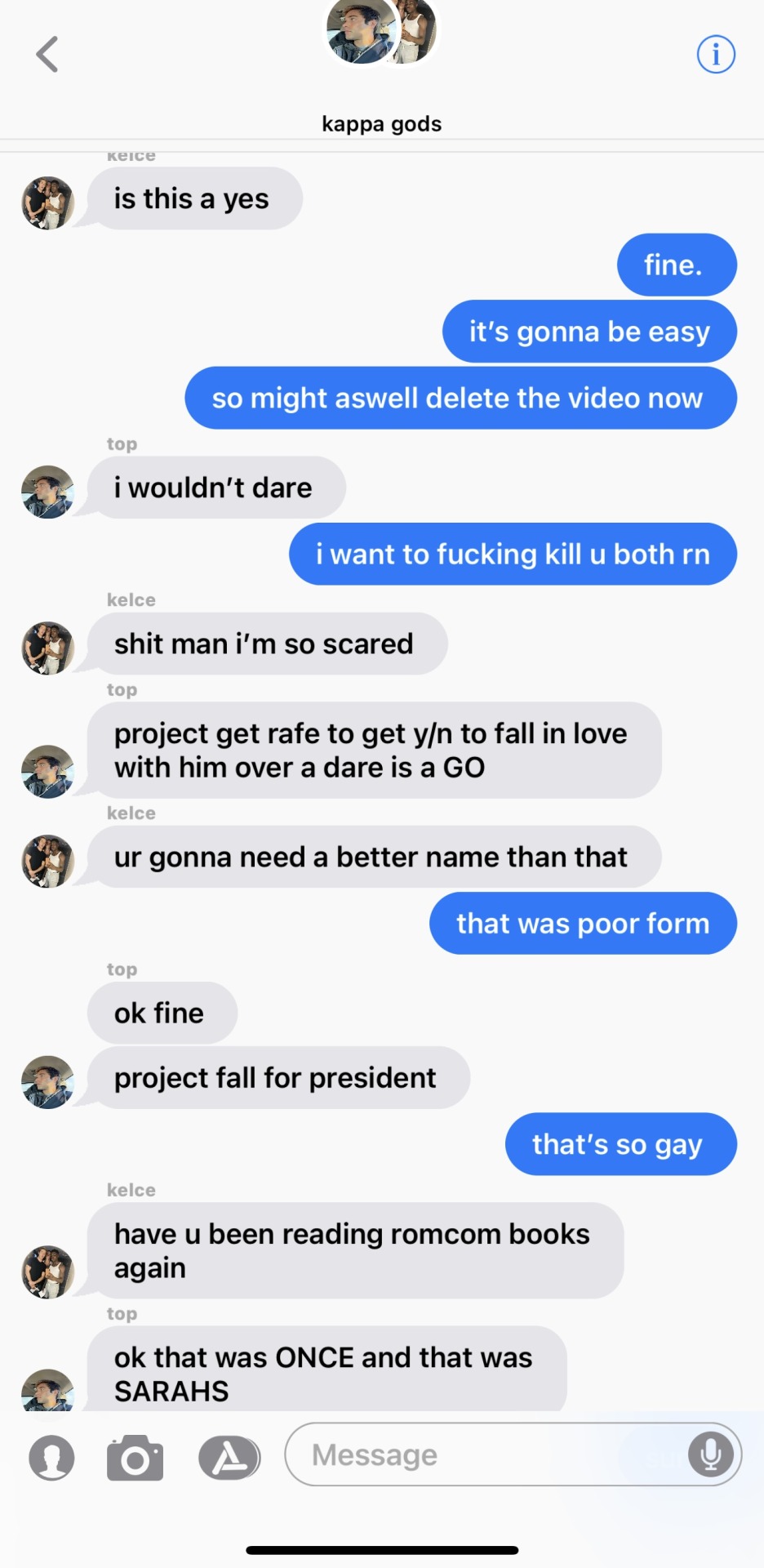This screenshot has height=1568, width=764.
Task: Open kappa gods group profile photos
Action: point(381,33)
